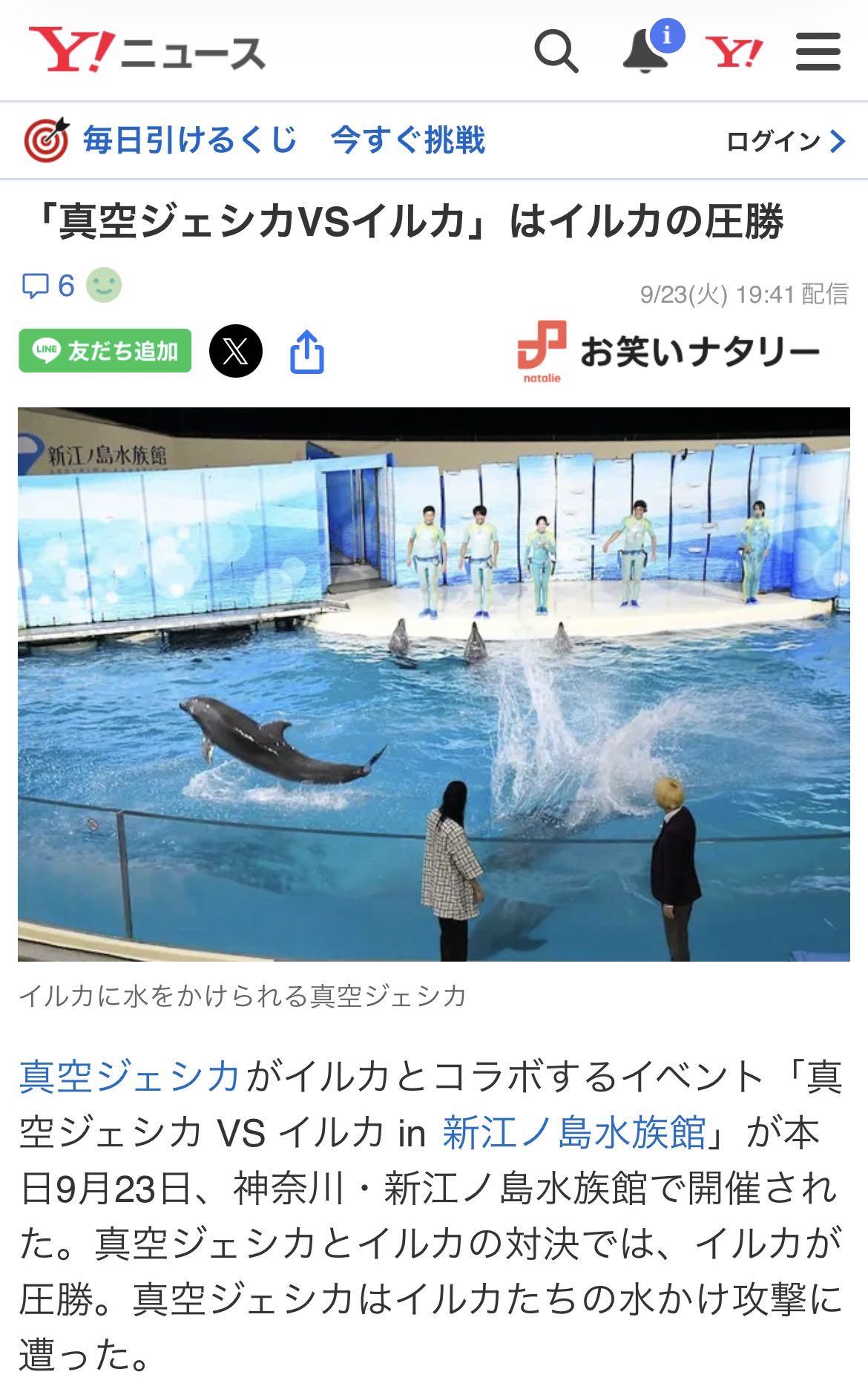This screenshot has height=1392, width=868.
Task: Open お笑いナタリー publisher page
Action: [668, 352]
